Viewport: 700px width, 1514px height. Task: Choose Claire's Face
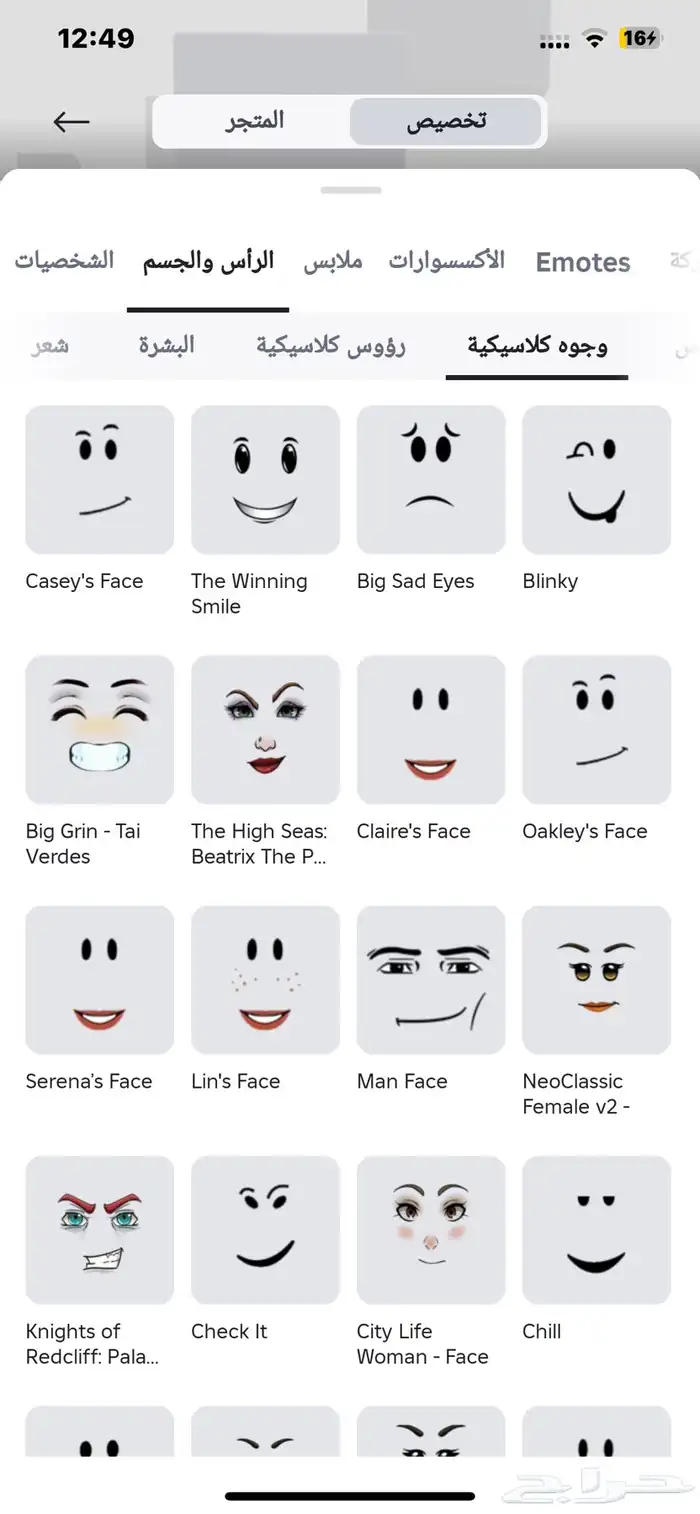click(x=431, y=730)
